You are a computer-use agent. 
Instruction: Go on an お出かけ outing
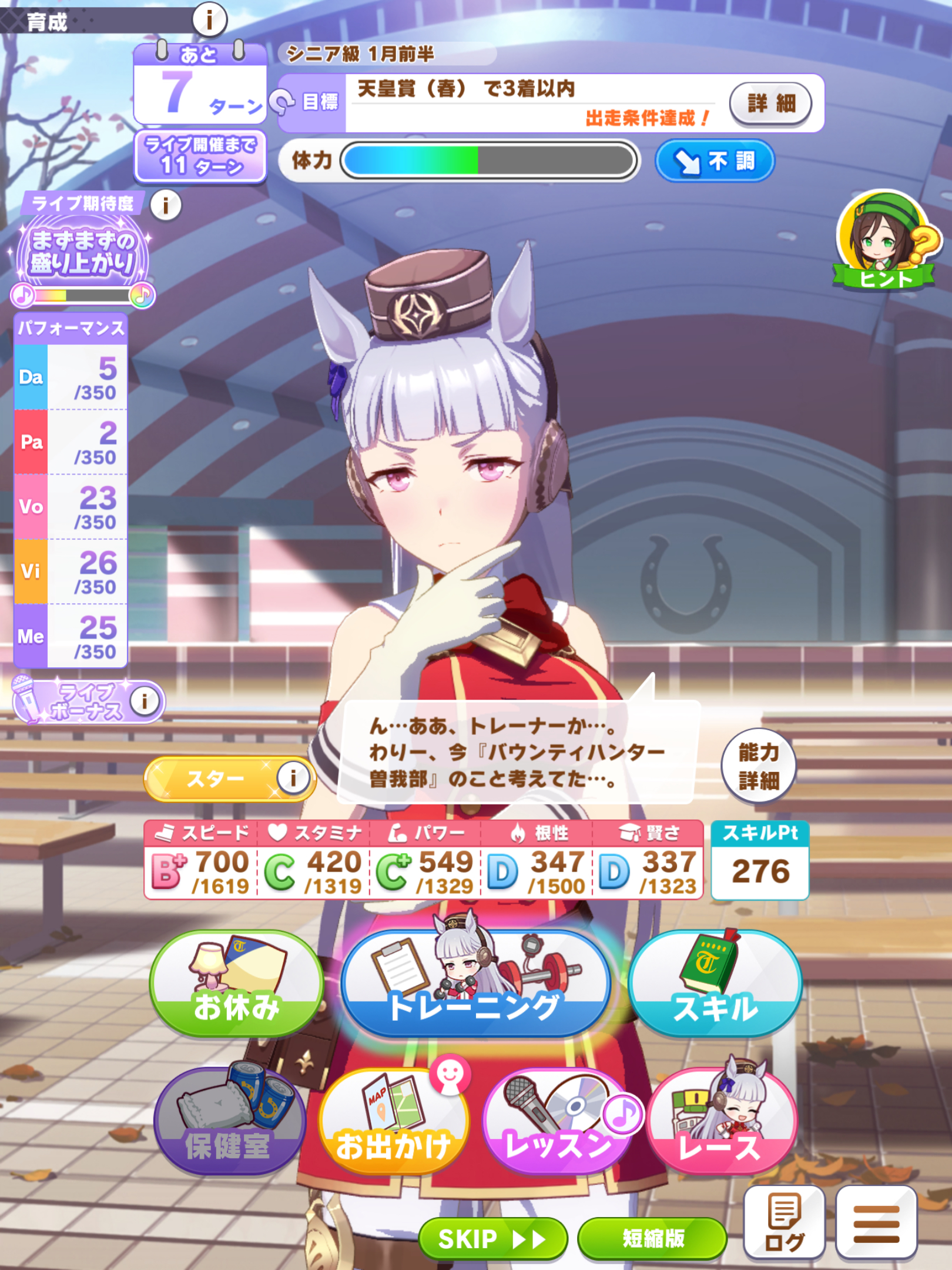click(393, 1122)
